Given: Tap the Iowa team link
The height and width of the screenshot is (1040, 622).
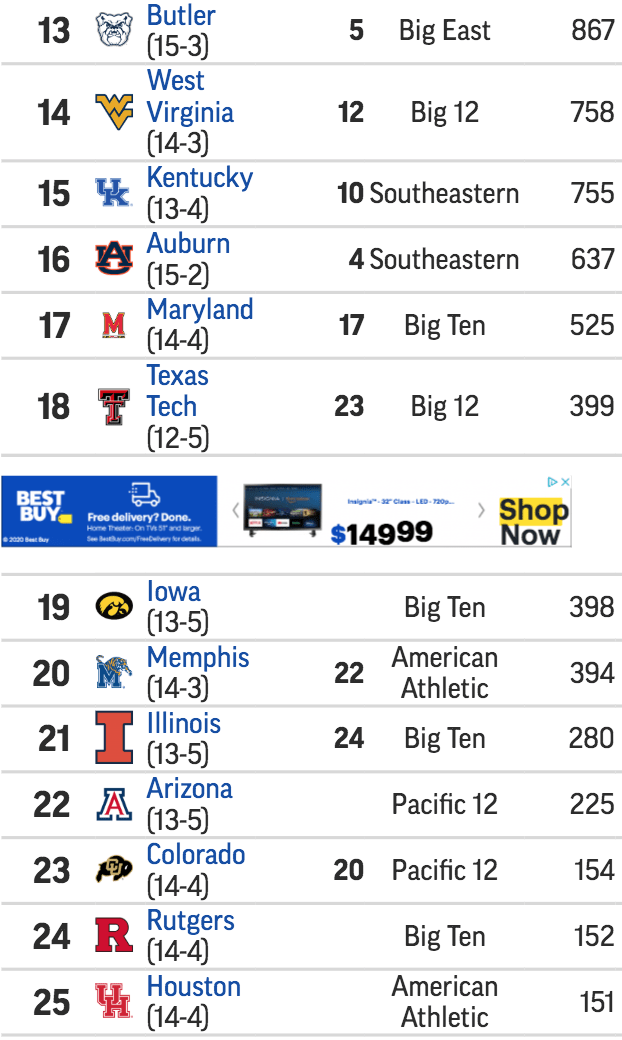Looking at the screenshot, I should (174, 591).
